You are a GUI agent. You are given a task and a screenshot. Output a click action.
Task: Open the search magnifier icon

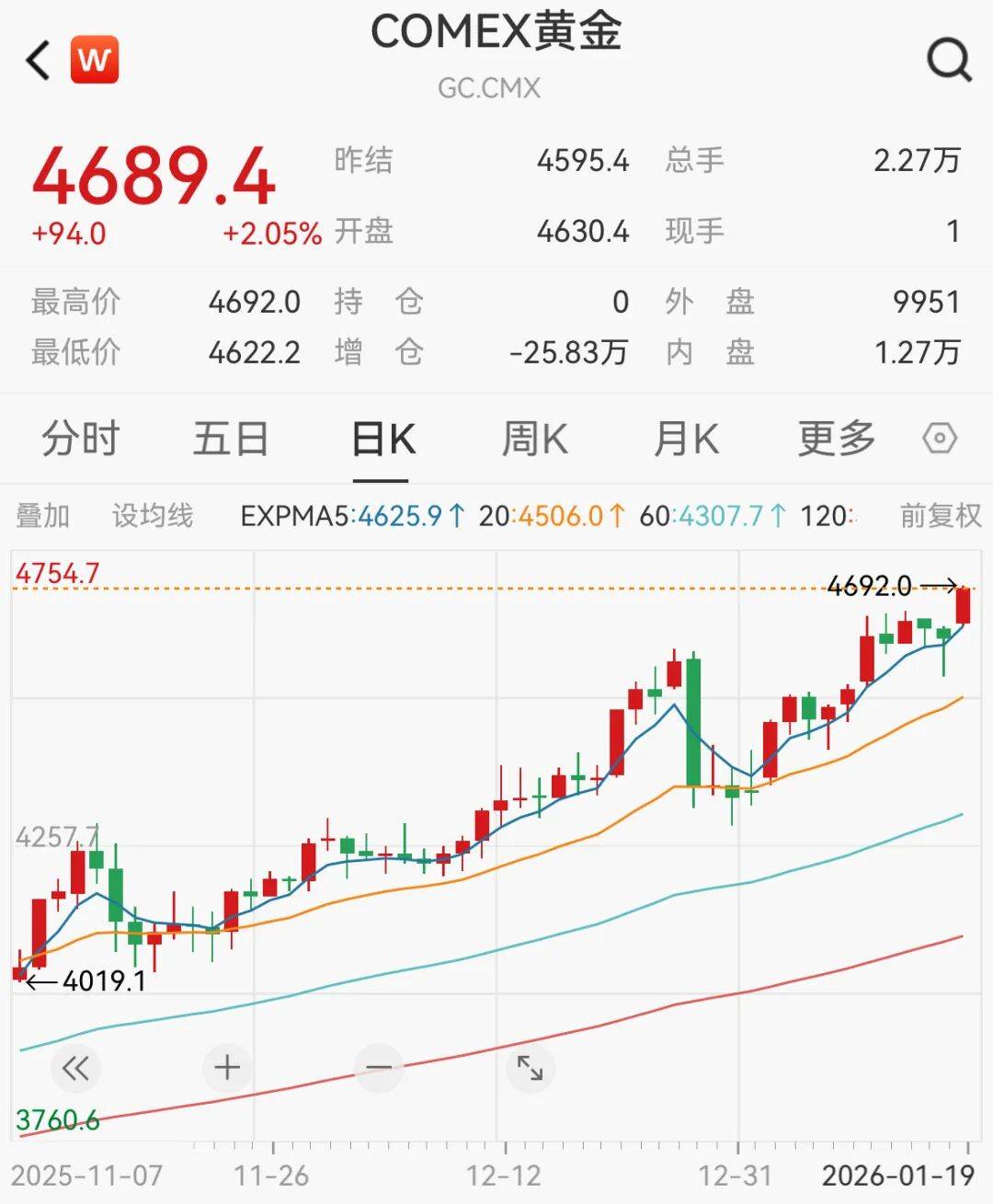pyautogui.click(x=948, y=61)
